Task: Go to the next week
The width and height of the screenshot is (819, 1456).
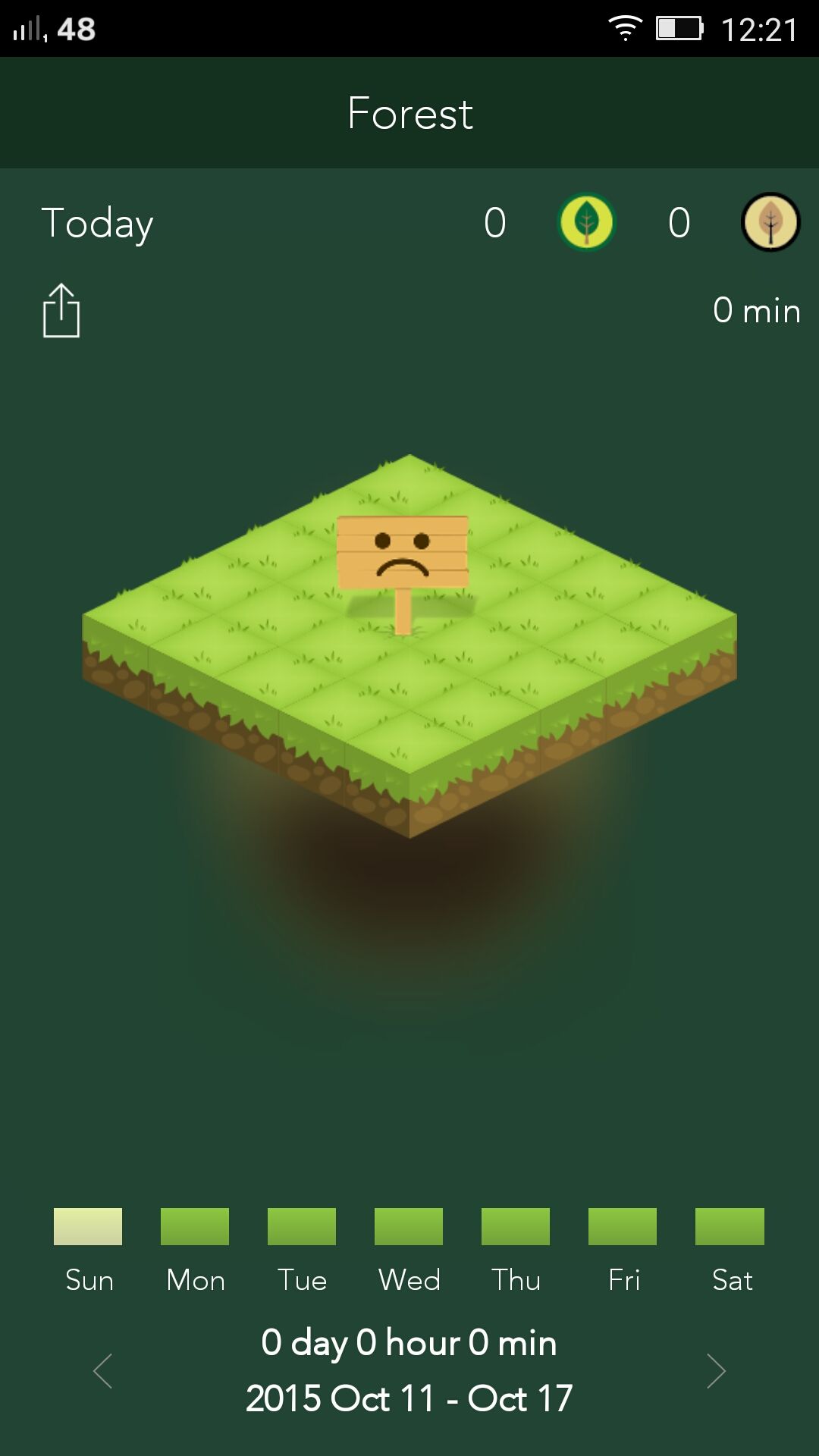Action: (x=716, y=1371)
